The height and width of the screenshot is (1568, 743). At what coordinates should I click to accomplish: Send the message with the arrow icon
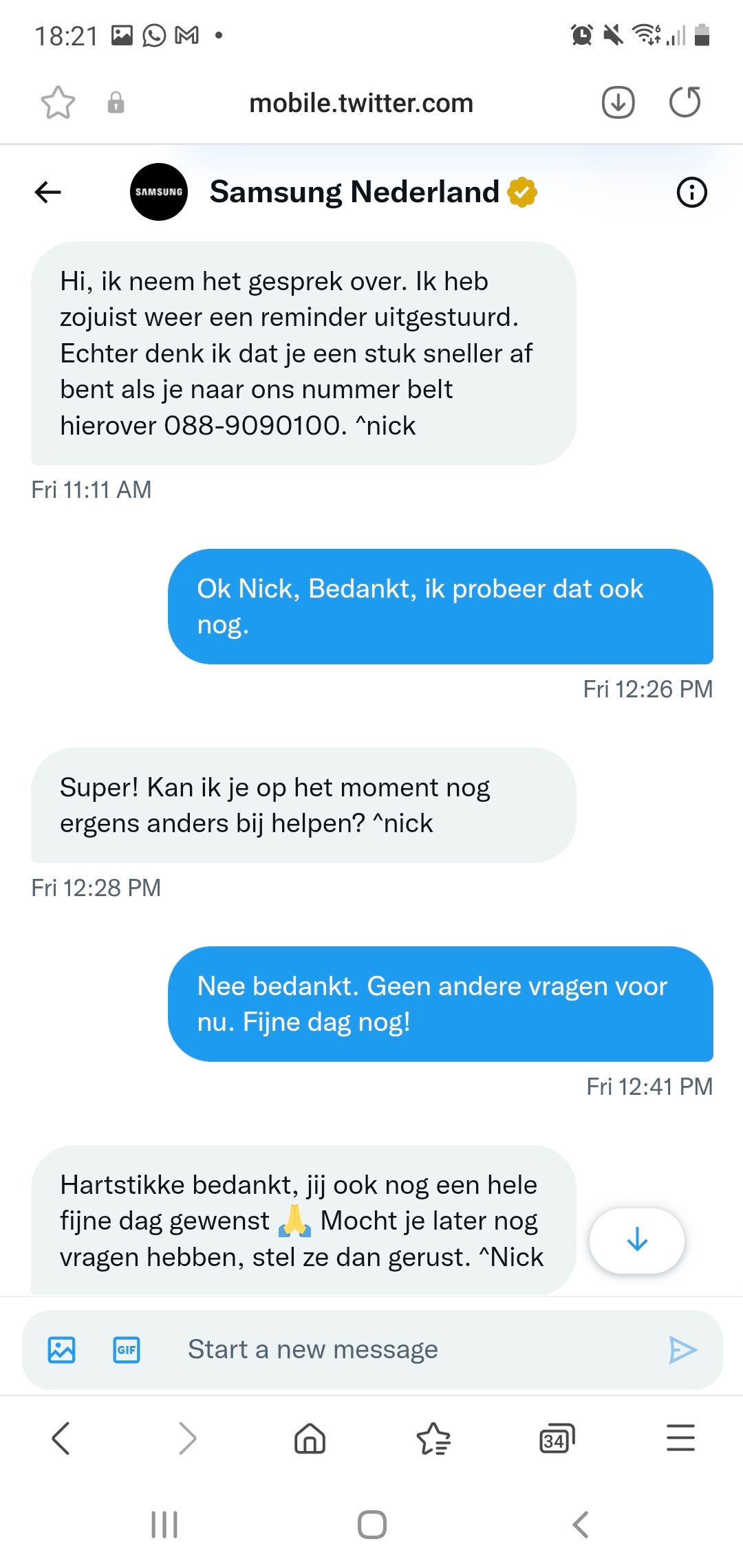pyautogui.click(x=682, y=1349)
